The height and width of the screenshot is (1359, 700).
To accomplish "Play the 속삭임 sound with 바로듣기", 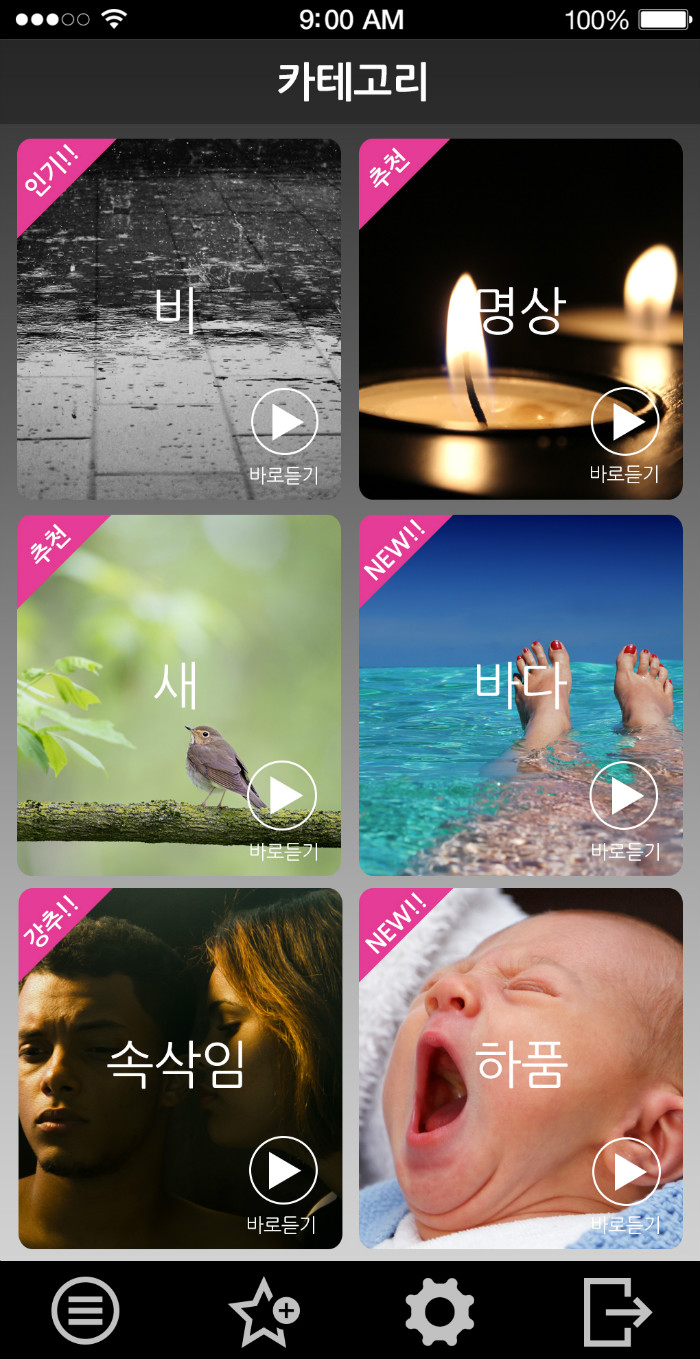I will coord(283,1170).
